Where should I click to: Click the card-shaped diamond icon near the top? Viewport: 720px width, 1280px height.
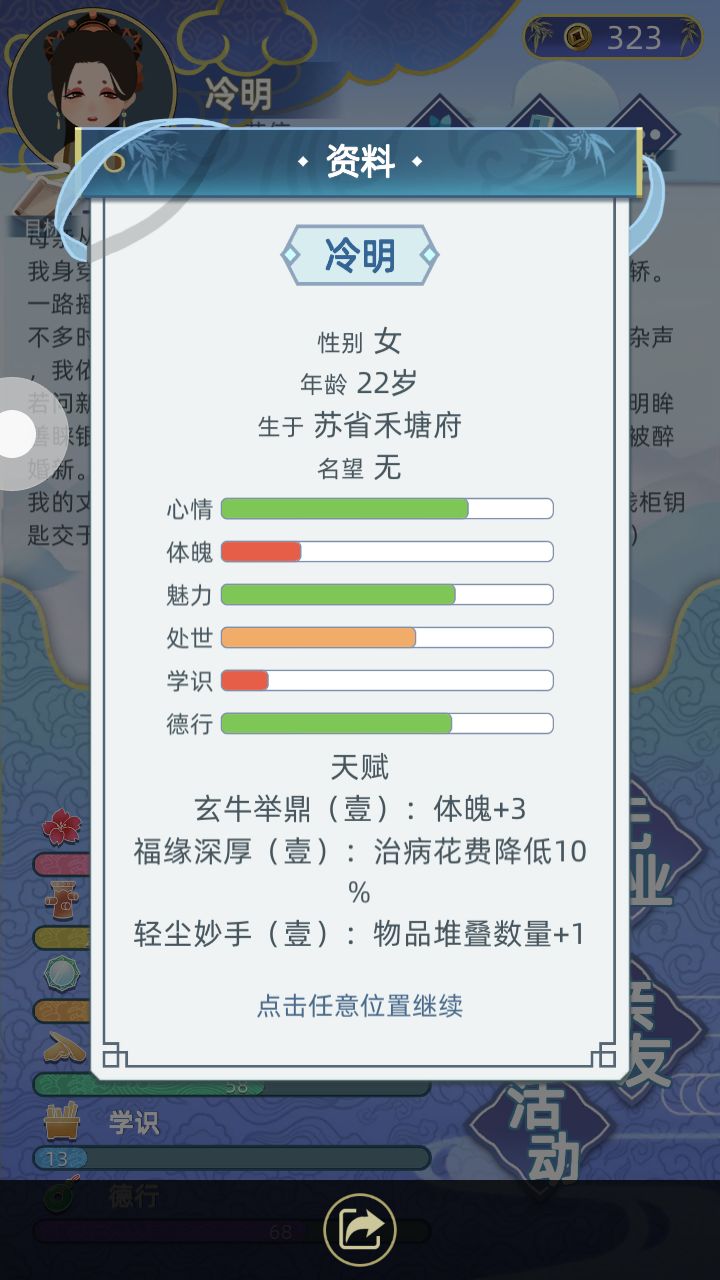545,118
